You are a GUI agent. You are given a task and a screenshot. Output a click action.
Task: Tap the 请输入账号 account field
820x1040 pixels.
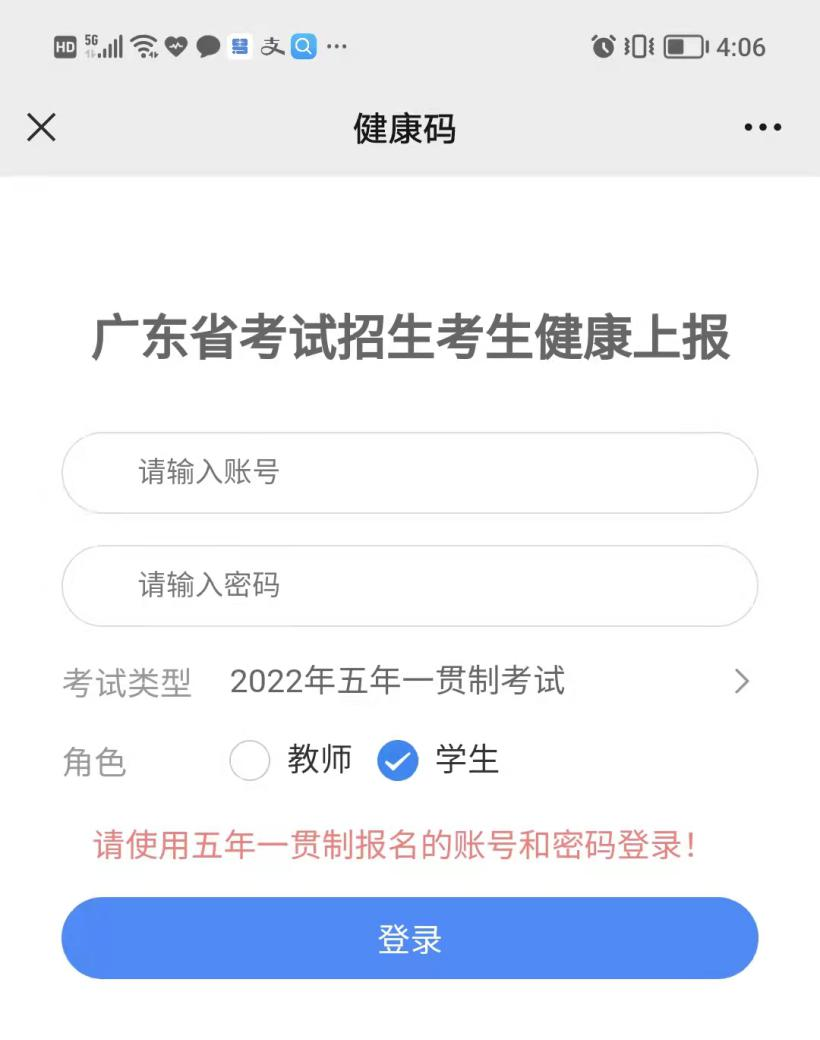(x=410, y=473)
